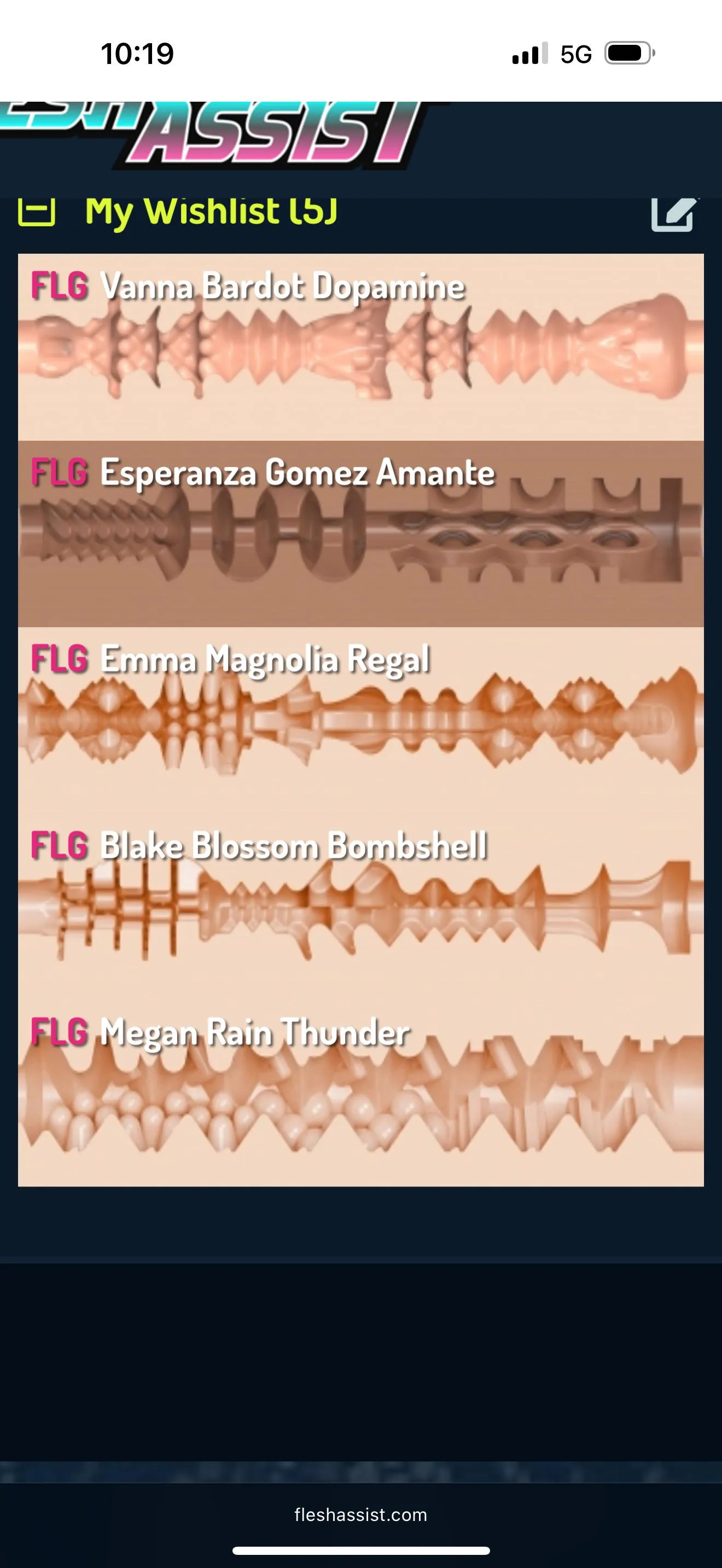The image size is (722, 1568).
Task: View the Blake Blossom Bombshell item
Action: [360, 907]
